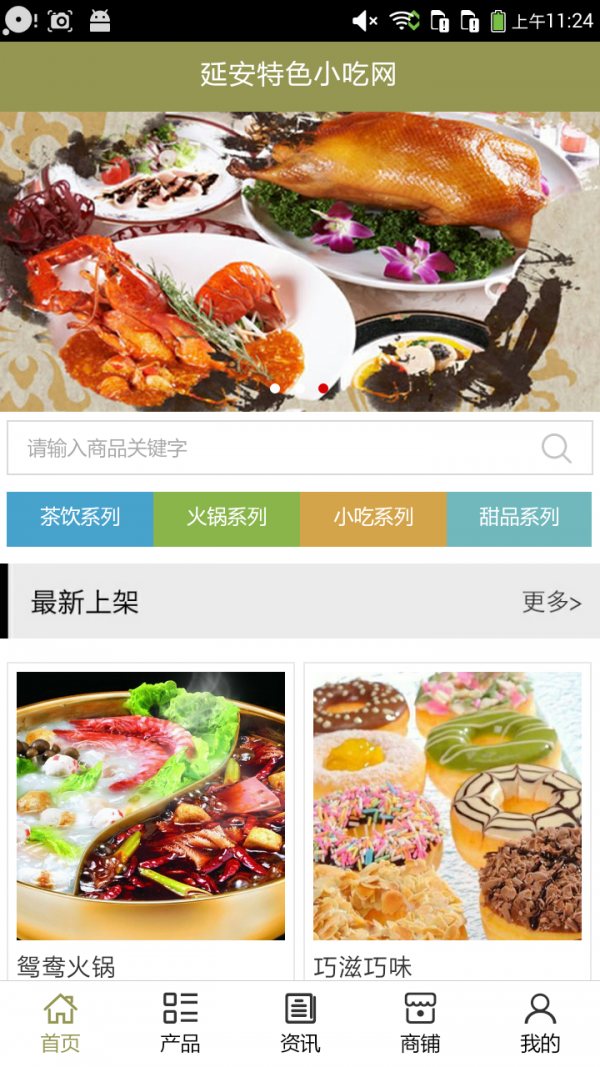Switch to the 资讯 news tab
The width and height of the screenshot is (600, 1067).
point(300,1023)
